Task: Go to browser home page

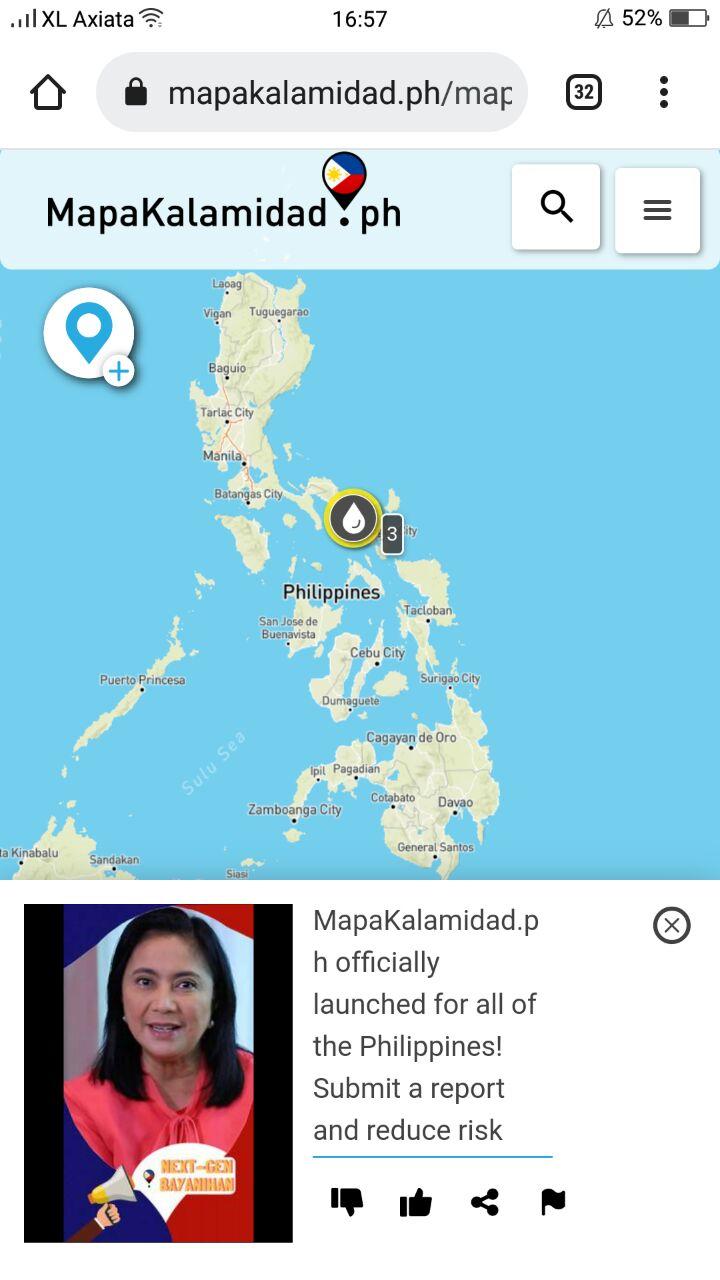Action: tap(48, 93)
